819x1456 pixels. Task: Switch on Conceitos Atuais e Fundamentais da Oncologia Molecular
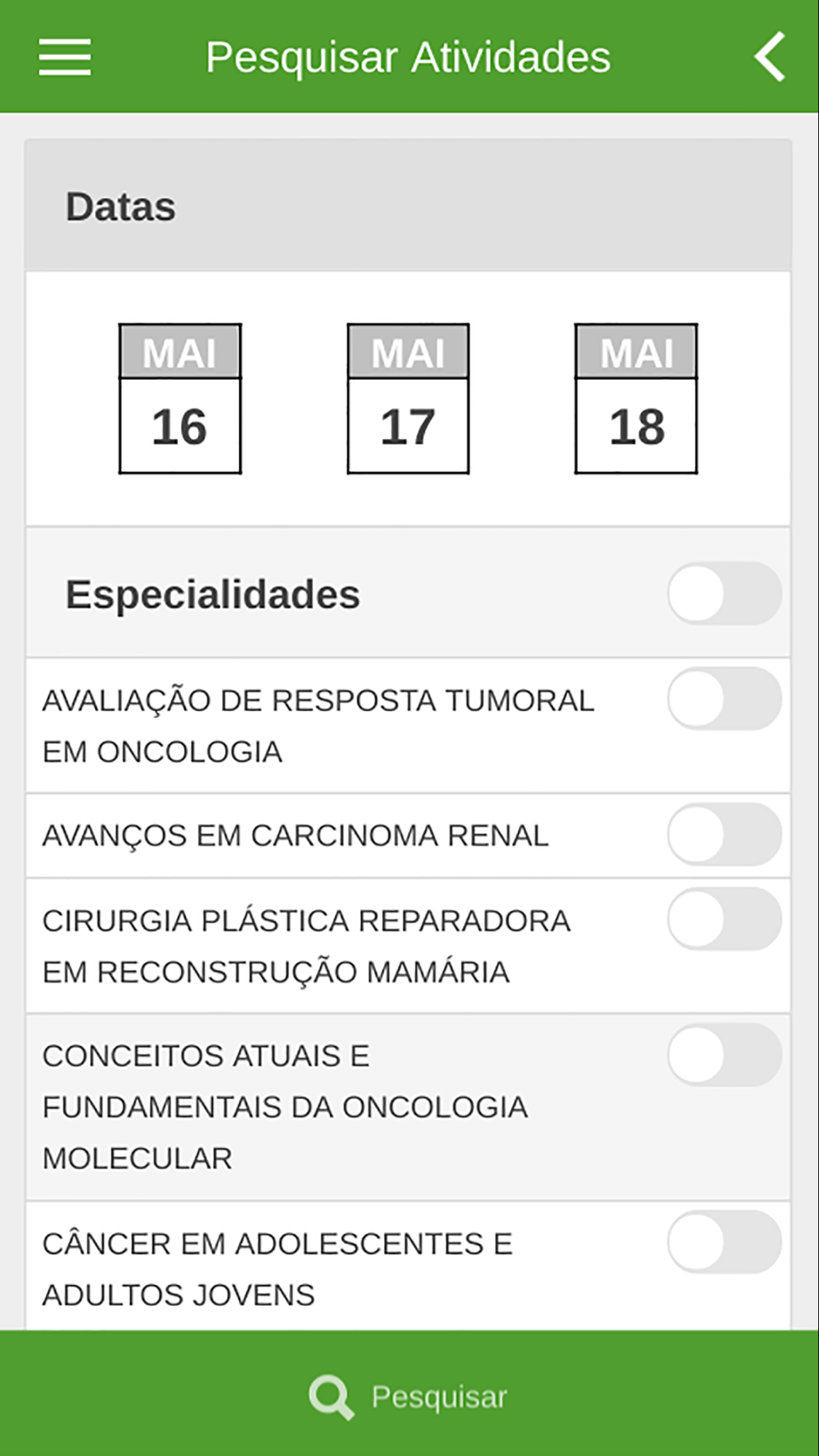click(724, 1055)
